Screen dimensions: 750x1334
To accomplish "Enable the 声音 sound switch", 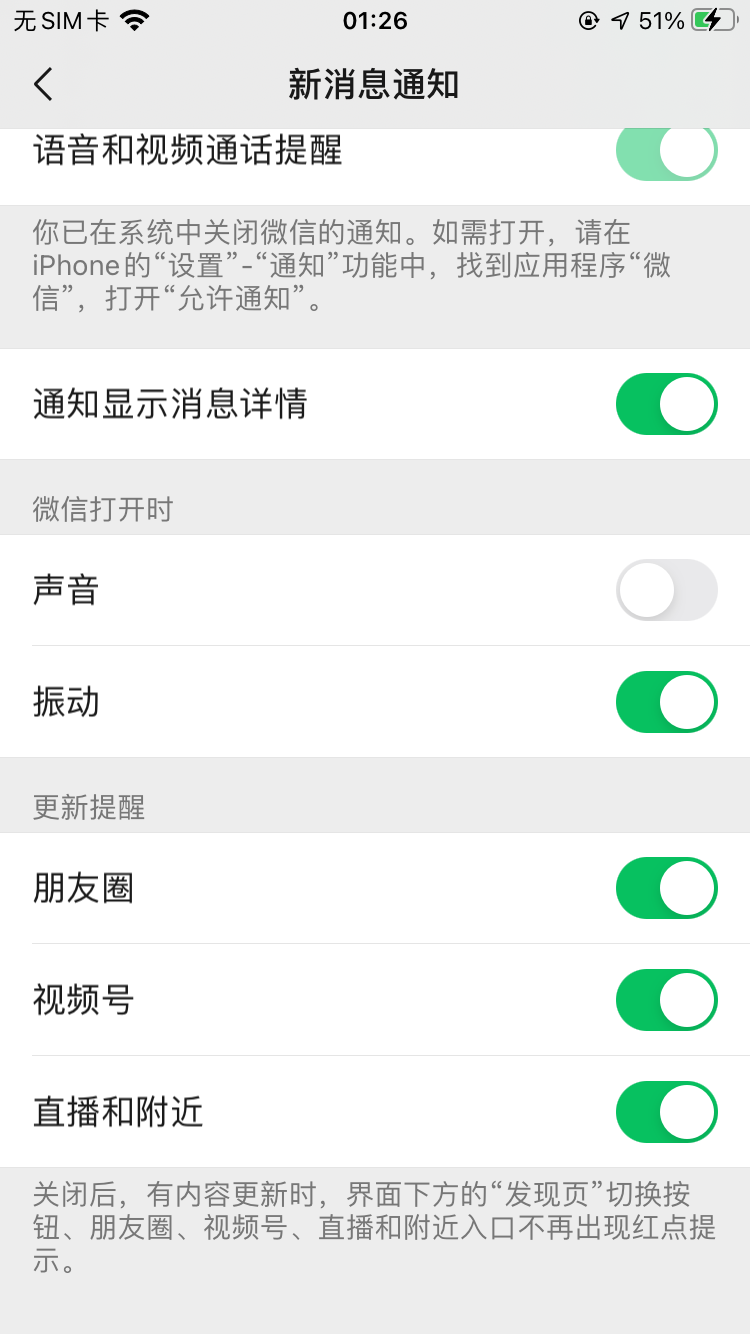I will 666,590.
